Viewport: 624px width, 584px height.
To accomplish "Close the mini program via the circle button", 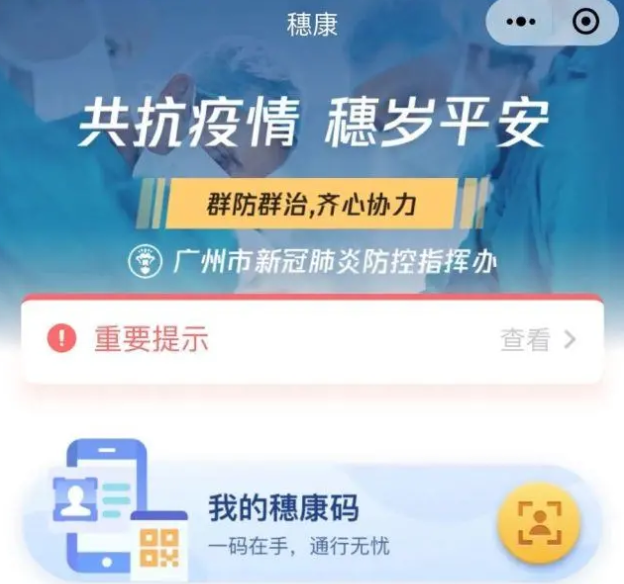I will pyautogui.click(x=586, y=22).
